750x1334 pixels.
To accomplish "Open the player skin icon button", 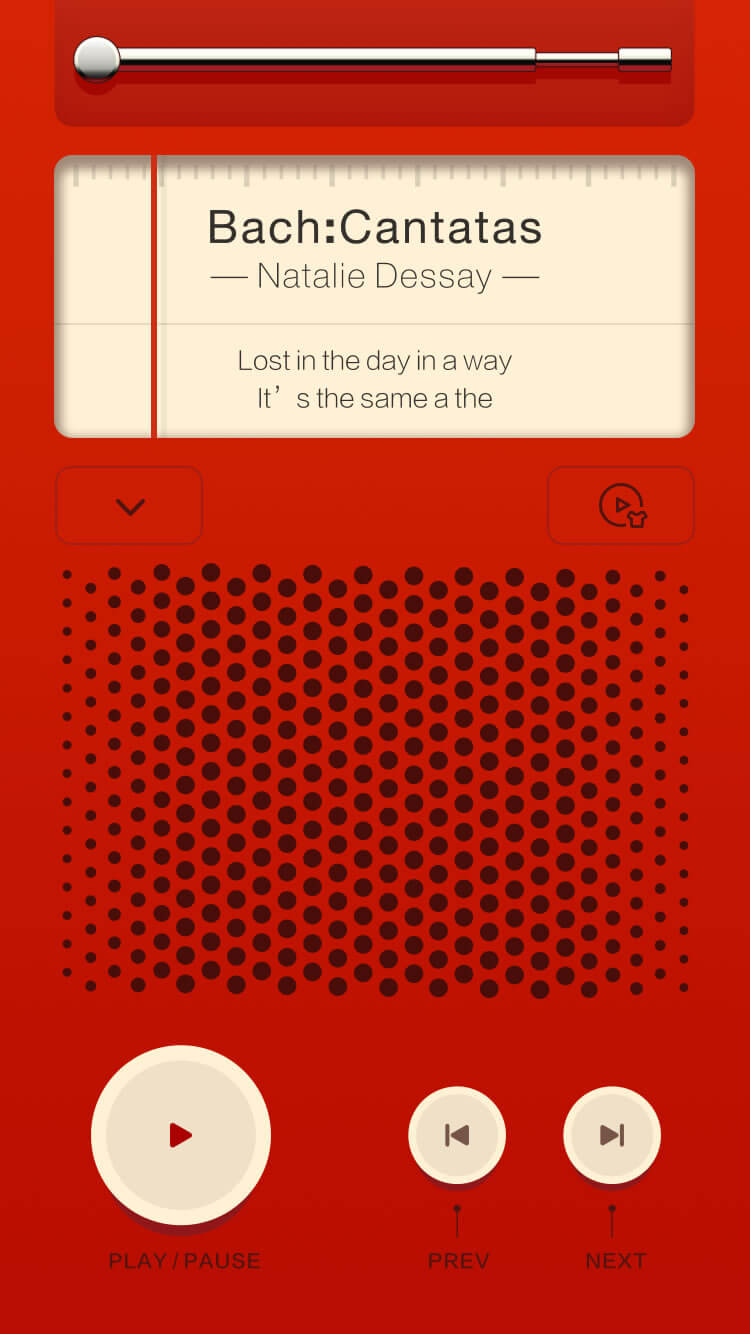I will tap(621, 506).
